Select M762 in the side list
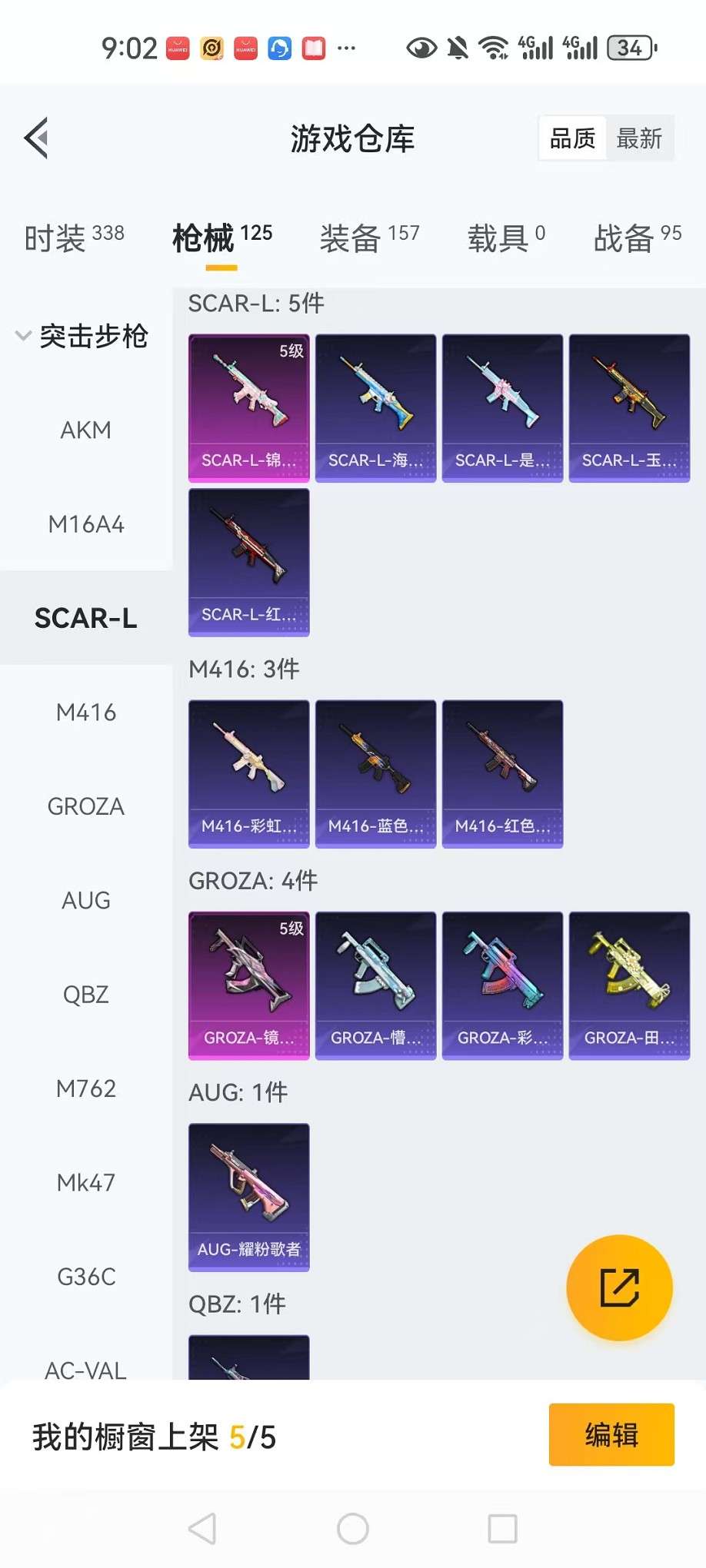Viewport: 706px width, 1568px height. pos(86,1088)
